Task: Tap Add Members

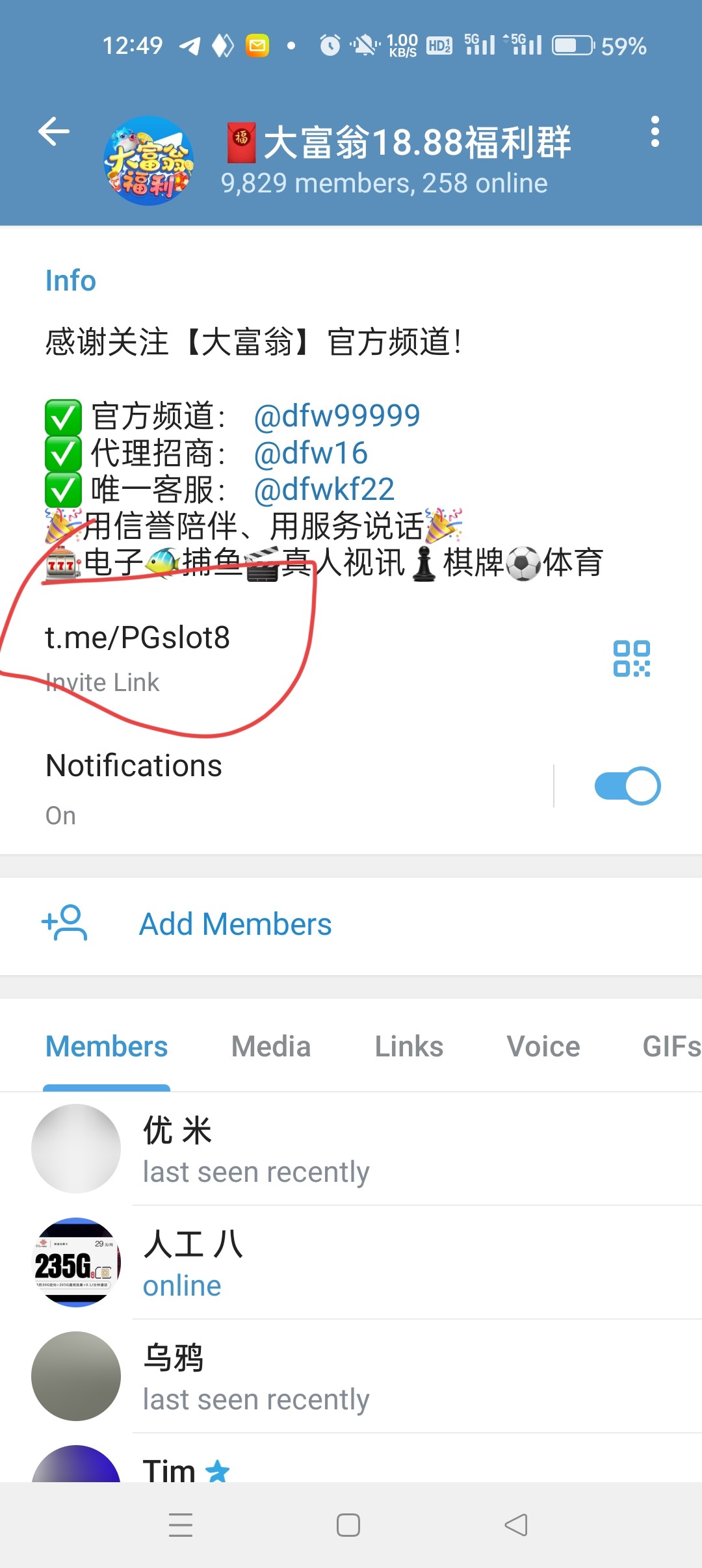Action: (x=235, y=924)
